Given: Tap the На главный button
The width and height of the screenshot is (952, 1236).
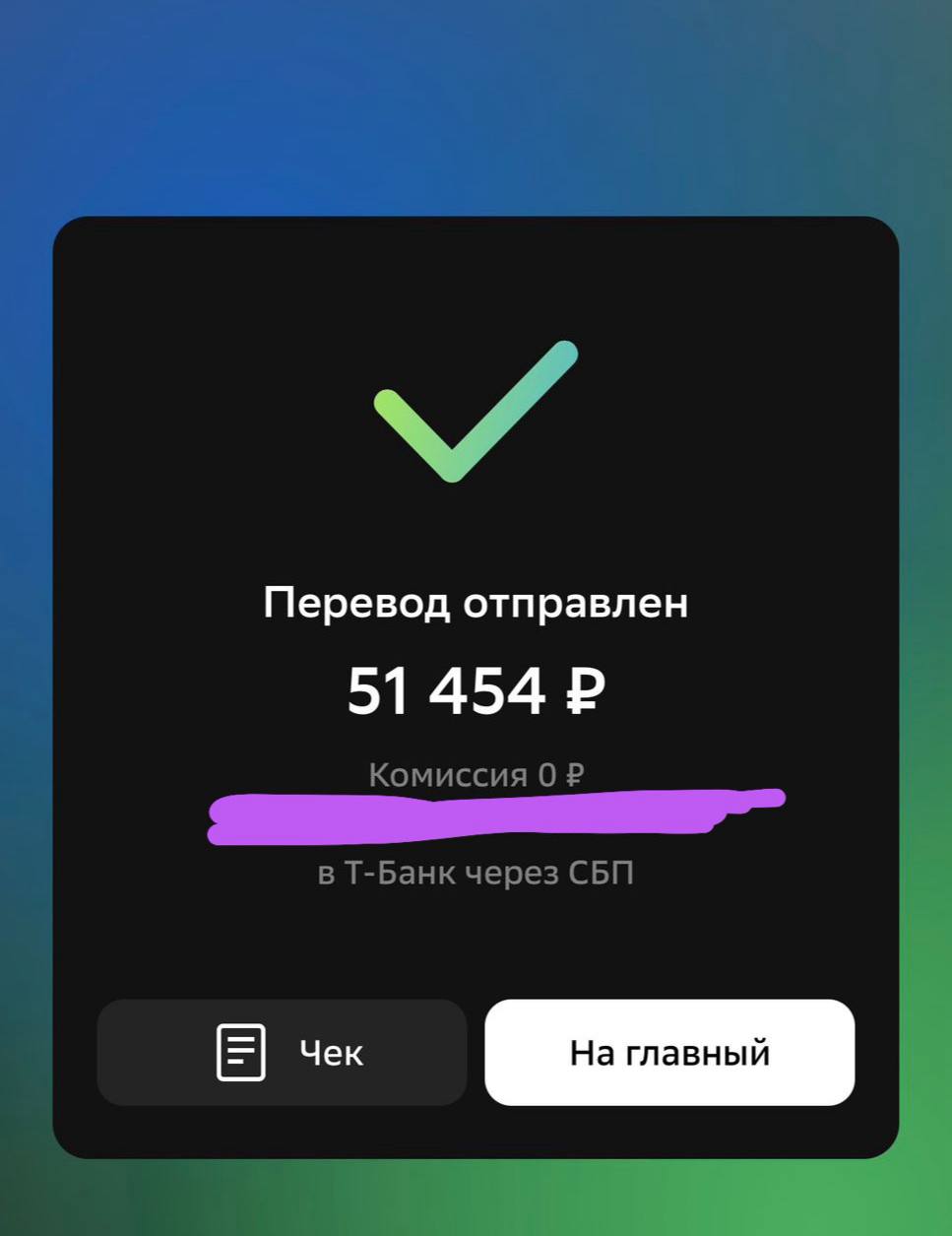Looking at the screenshot, I should coord(669,1053).
